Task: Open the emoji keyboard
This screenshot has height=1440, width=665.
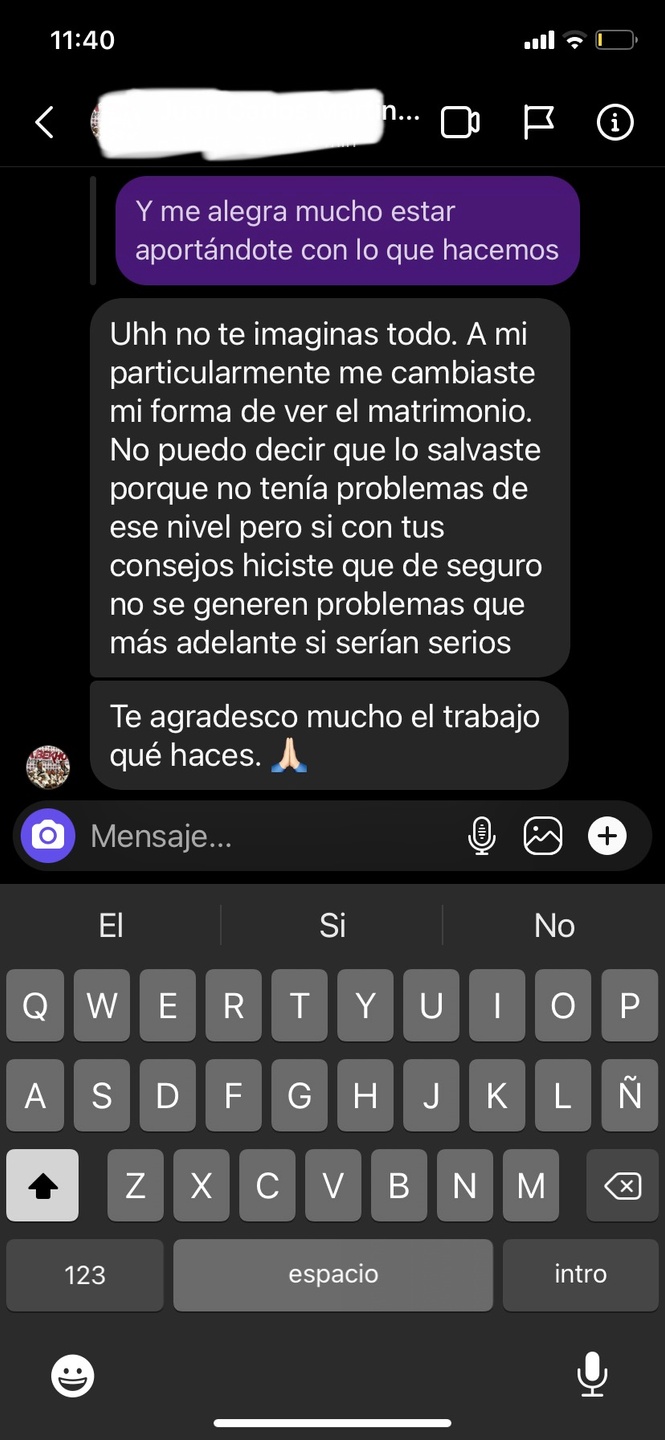Action: pos(73,1377)
